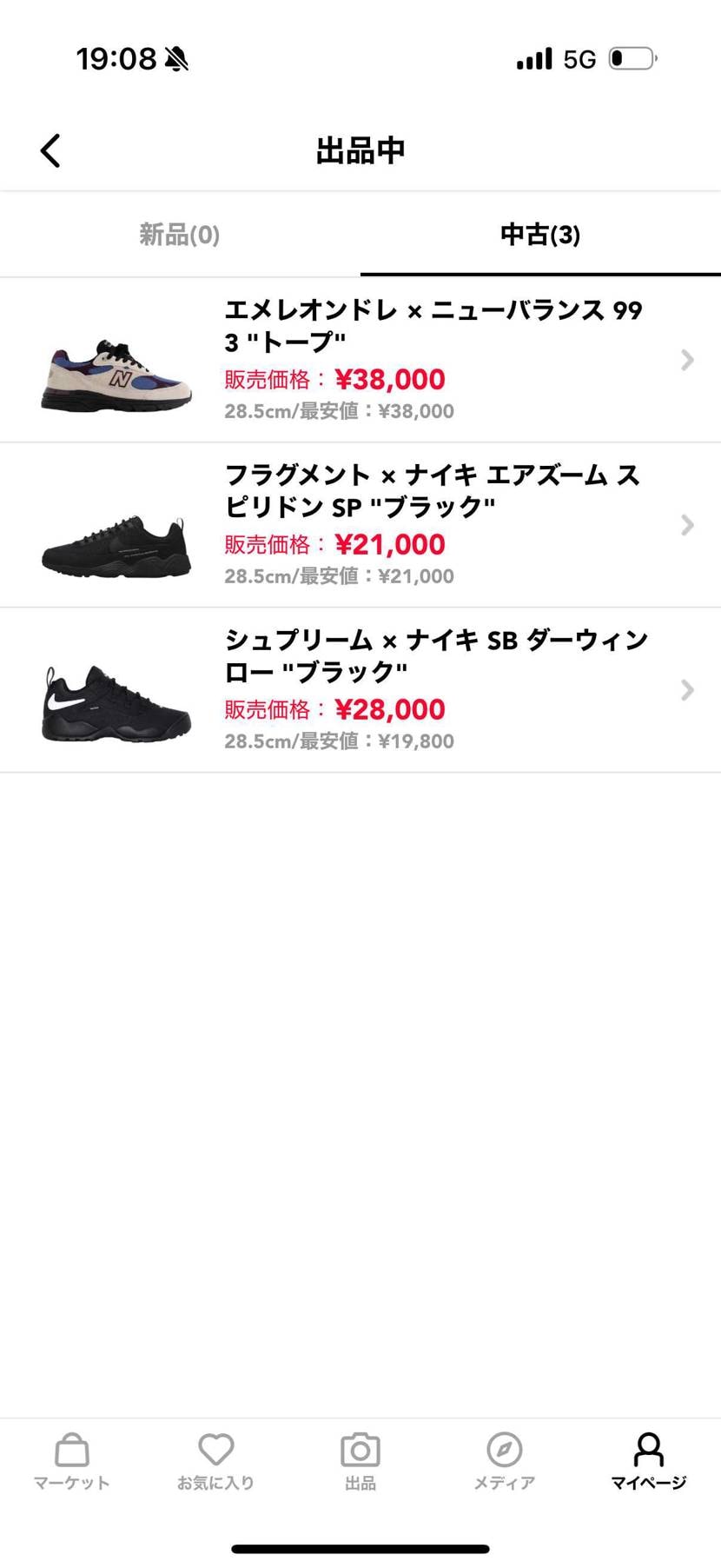Expand the Air Zoom Spiridon listing chevron

[686, 525]
